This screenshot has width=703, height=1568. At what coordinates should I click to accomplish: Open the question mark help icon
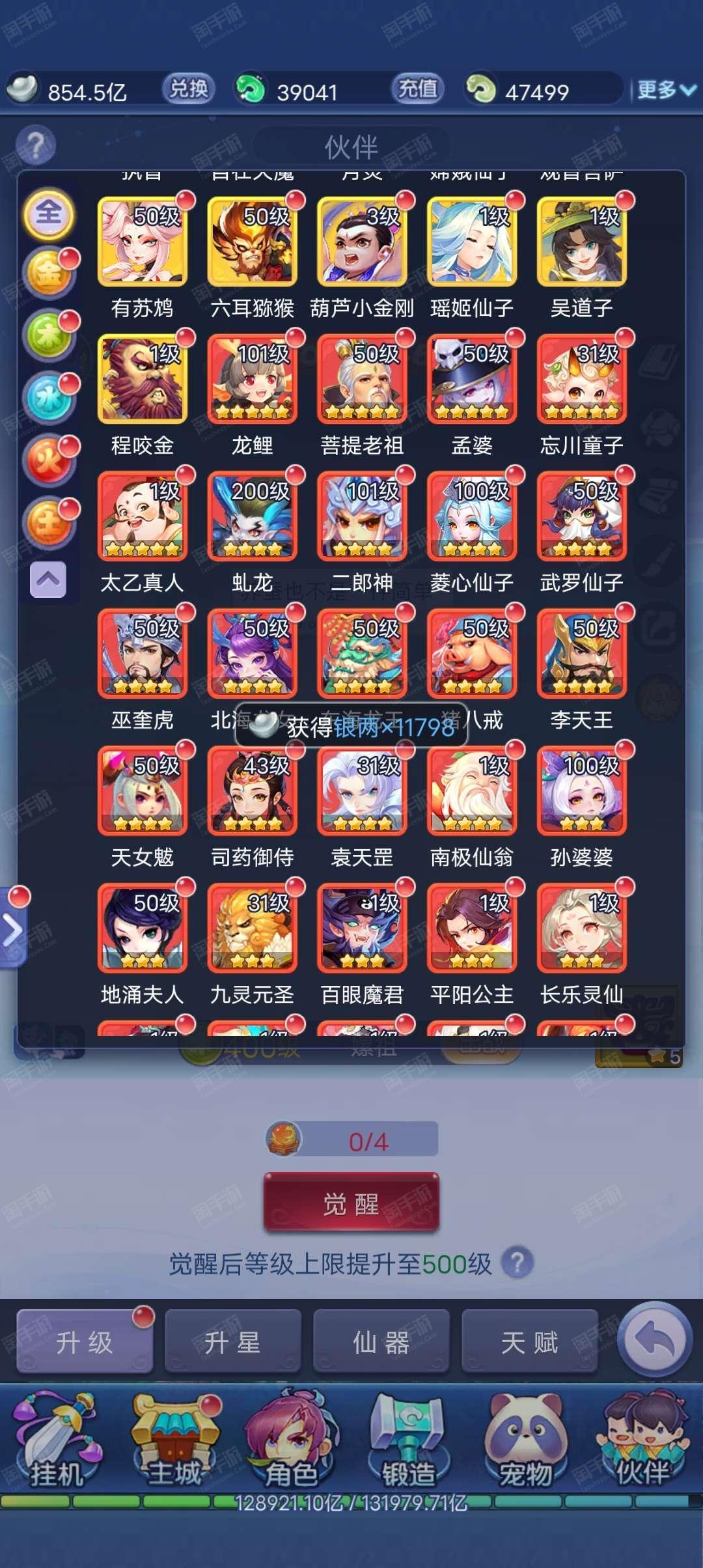coord(36,146)
